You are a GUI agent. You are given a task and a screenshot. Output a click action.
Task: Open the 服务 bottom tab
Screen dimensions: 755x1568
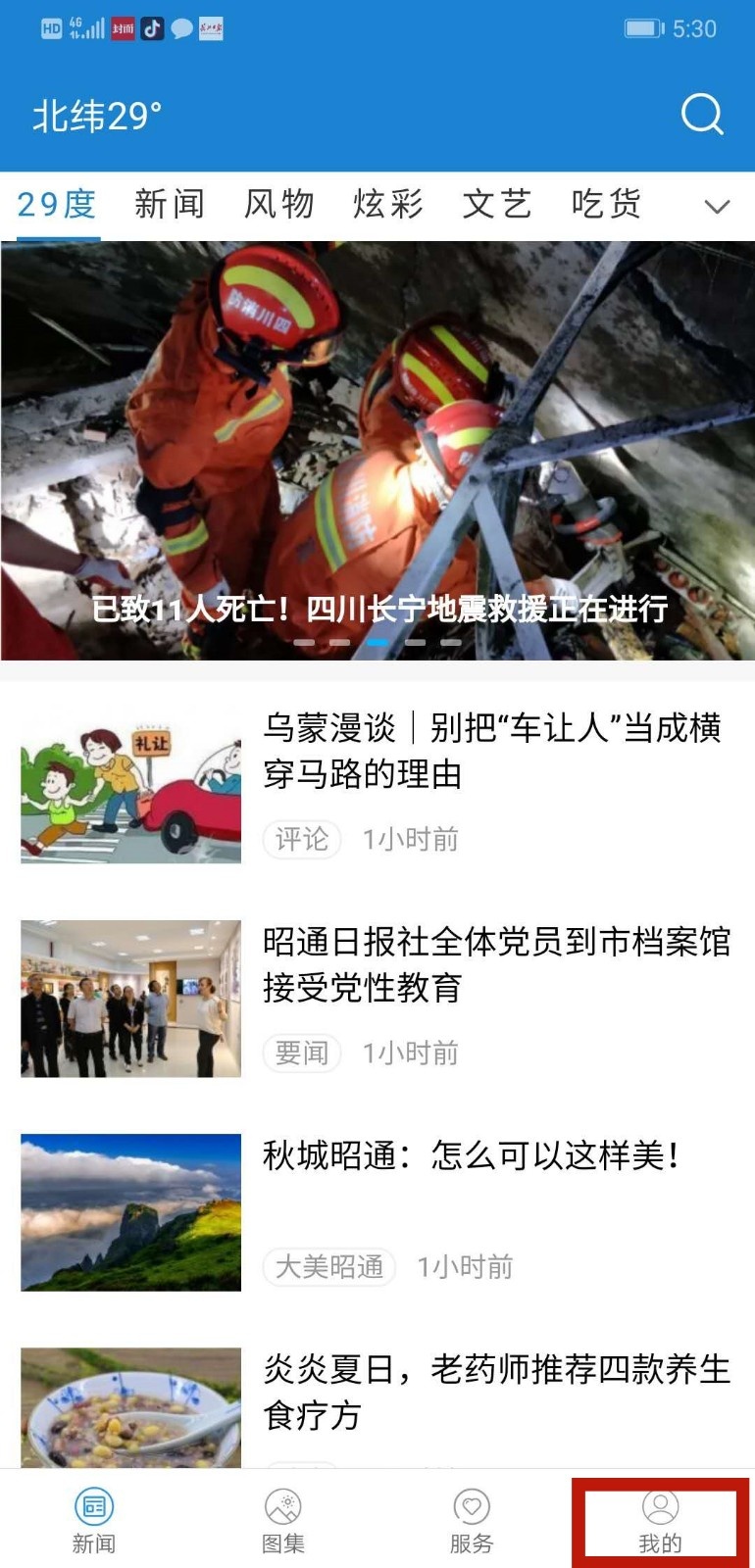[x=471, y=1521]
